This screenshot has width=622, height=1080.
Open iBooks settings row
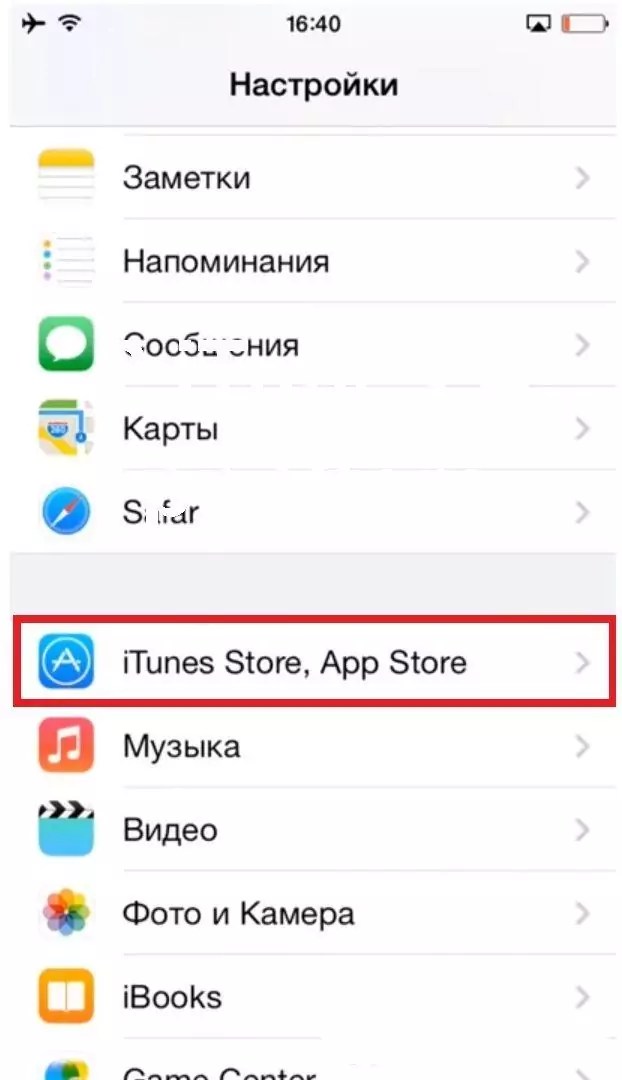pyautogui.click(x=310, y=997)
